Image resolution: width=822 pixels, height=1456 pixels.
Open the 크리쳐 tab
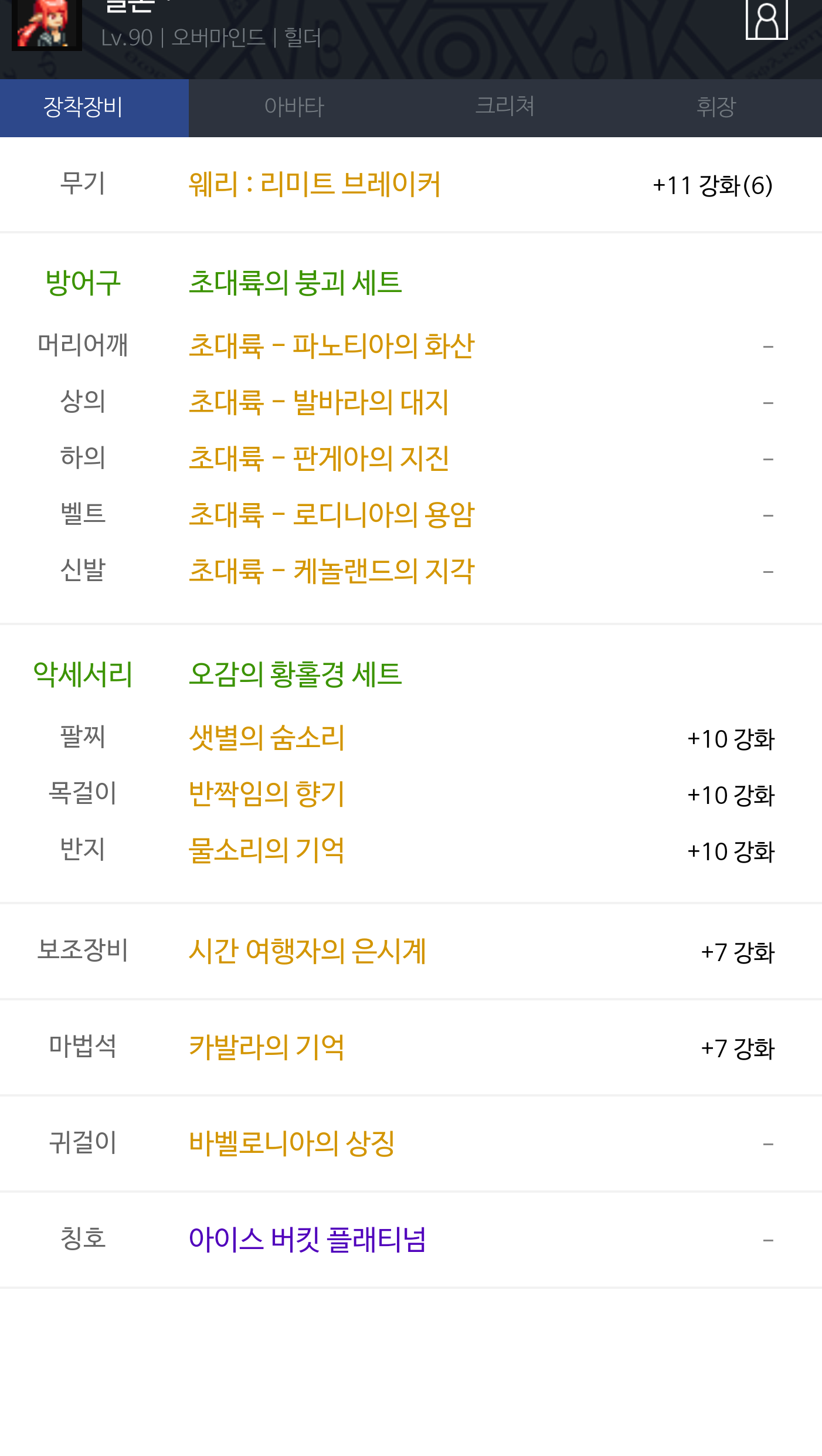[505, 108]
